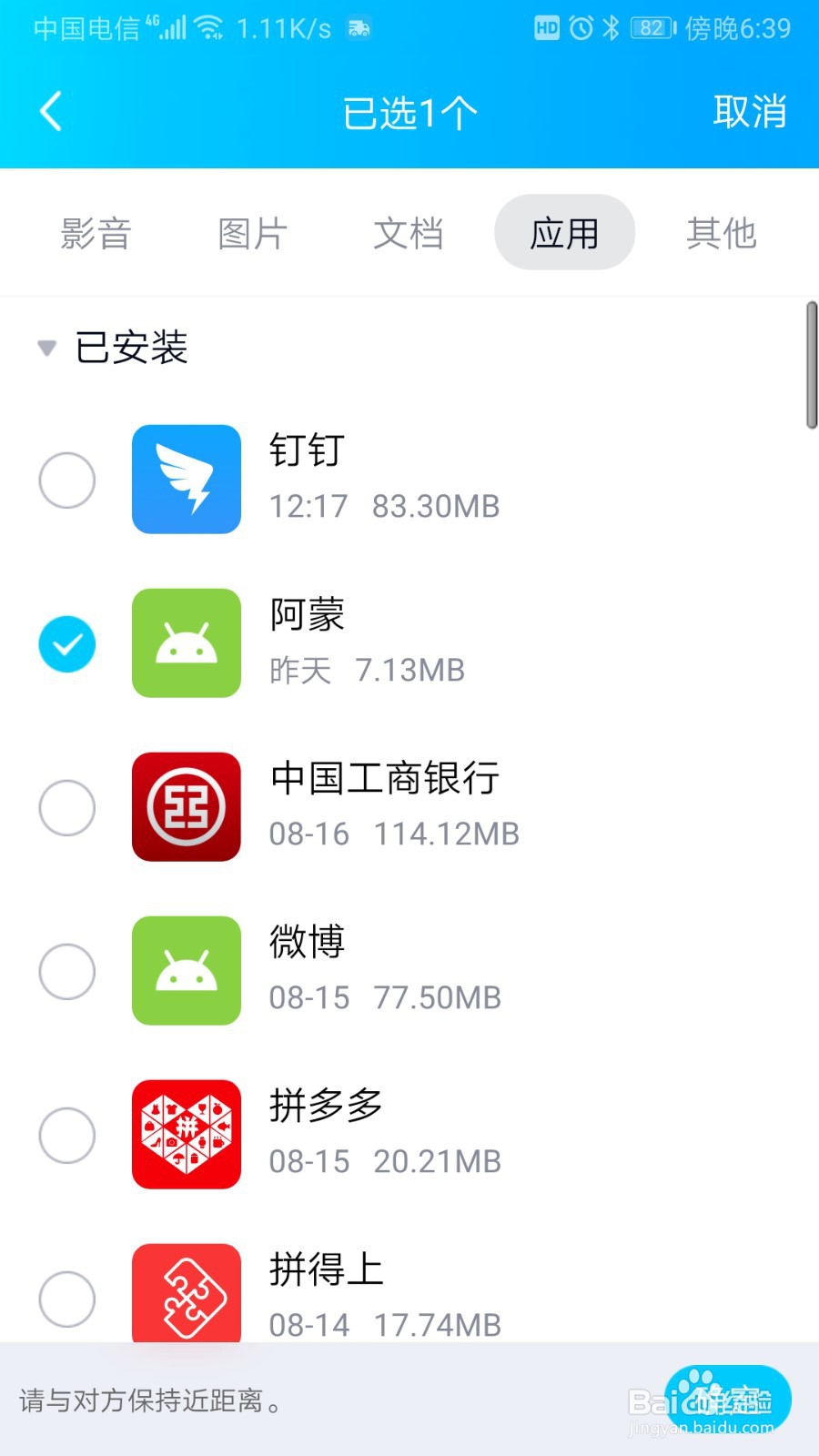The image size is (819, 1456).
Task: Tick the 中国工商银行 selection circle
Action: tap(67, 807)
